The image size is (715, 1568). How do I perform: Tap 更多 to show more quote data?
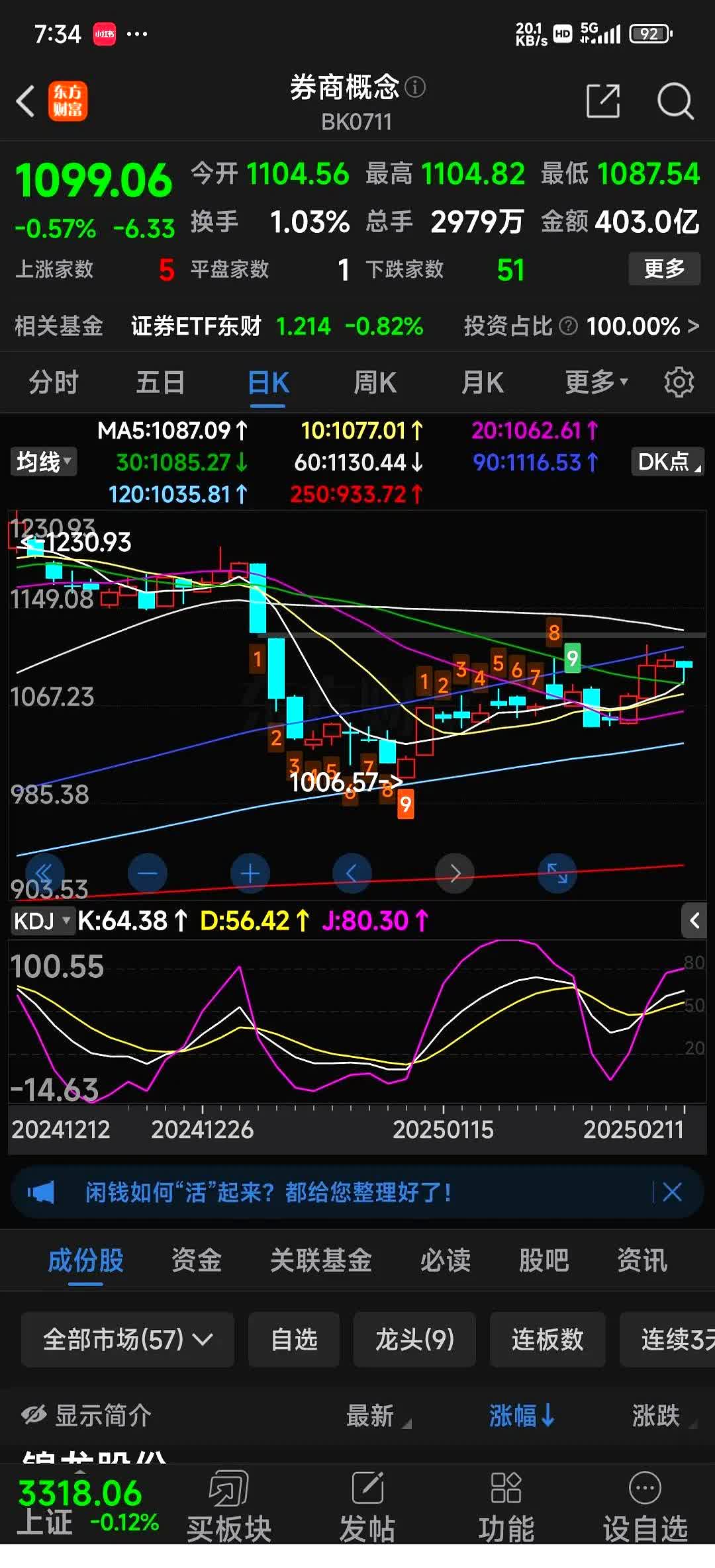(663, 269)
